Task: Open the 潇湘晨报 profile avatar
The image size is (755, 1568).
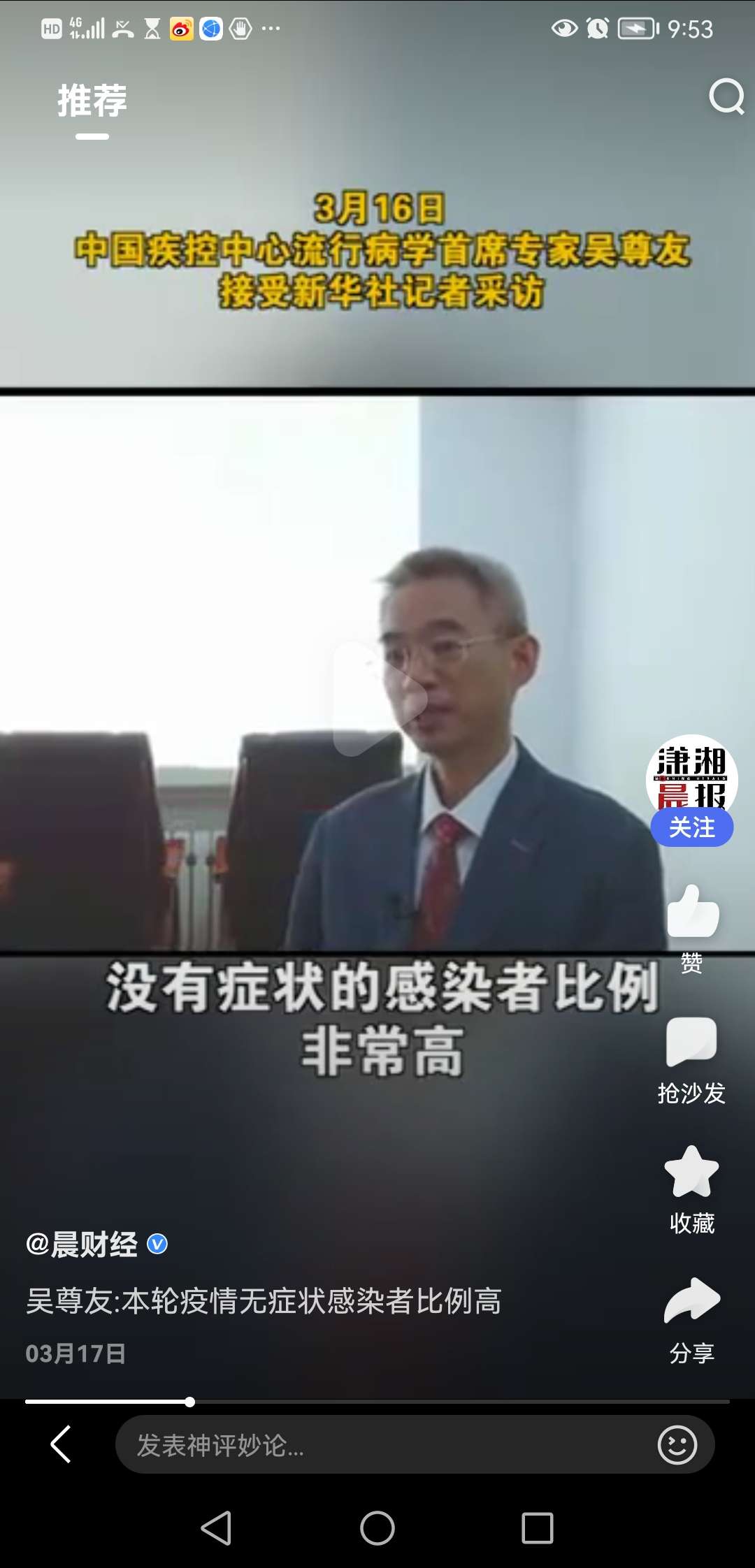Action: pos(691,773)
